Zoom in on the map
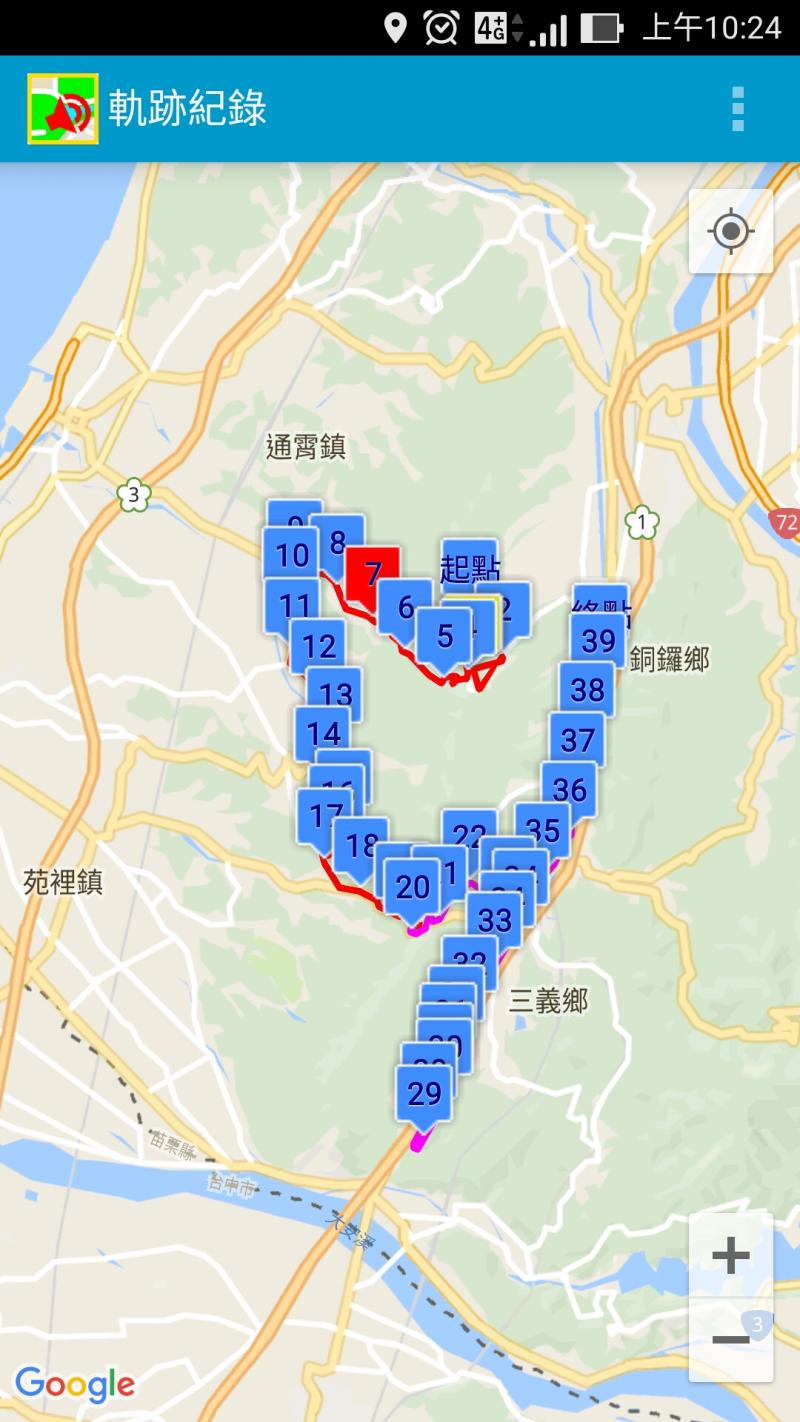This screenshot has height=1422, width=800. coord(730,1256)
